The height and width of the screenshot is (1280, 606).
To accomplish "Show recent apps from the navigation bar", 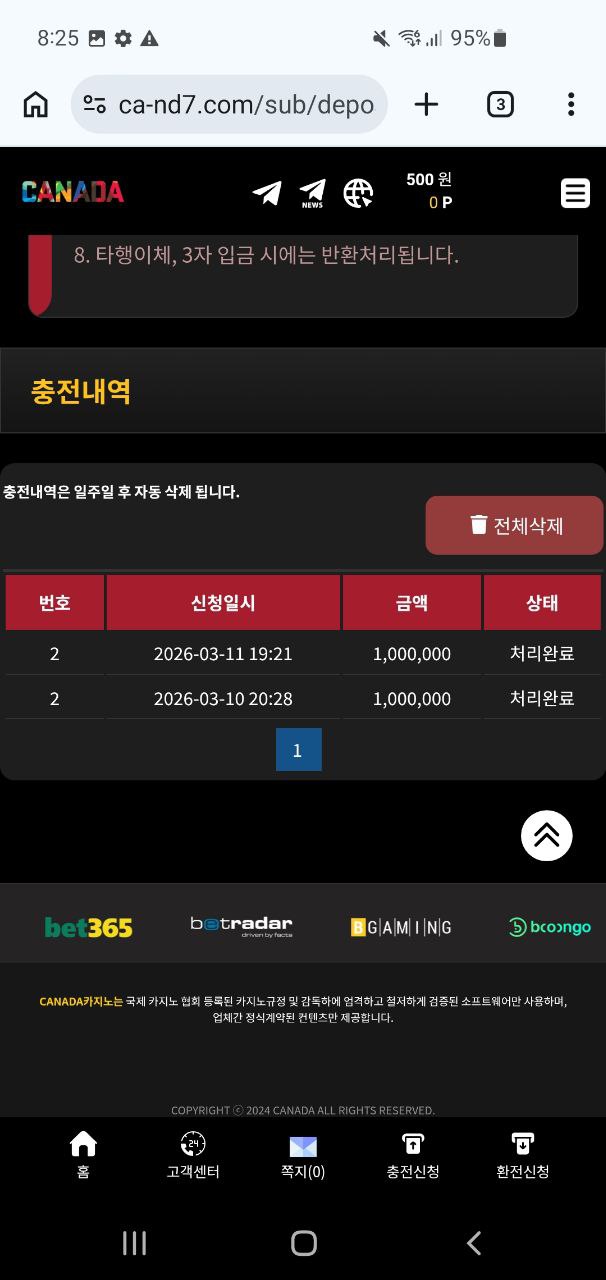I will coord(134,1243).
